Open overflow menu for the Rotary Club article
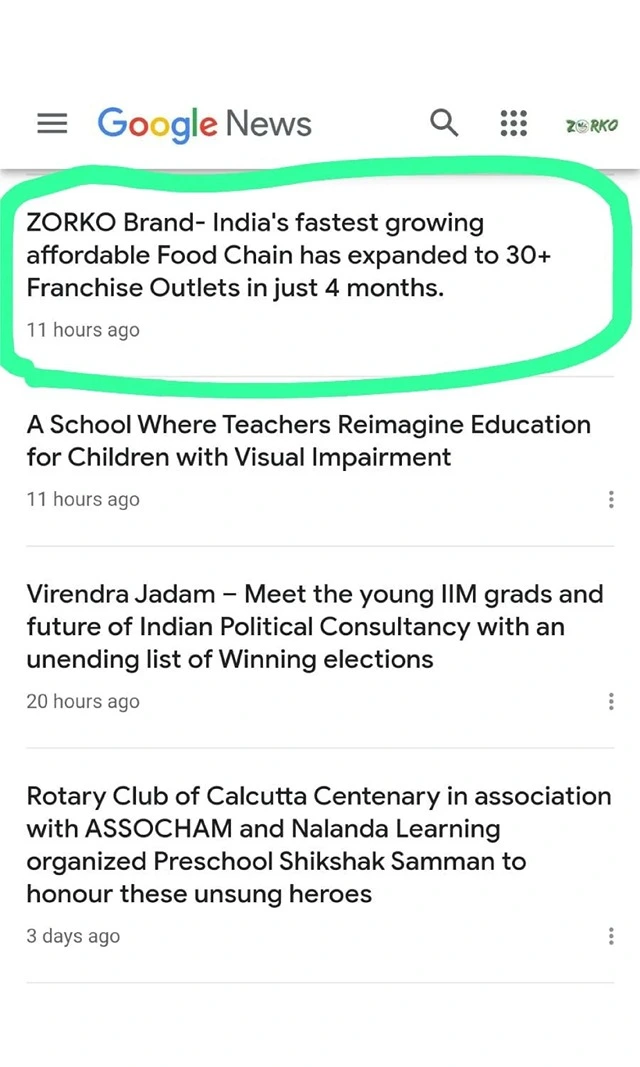This screenshot has width=640, height=1067. pos(611,937)
